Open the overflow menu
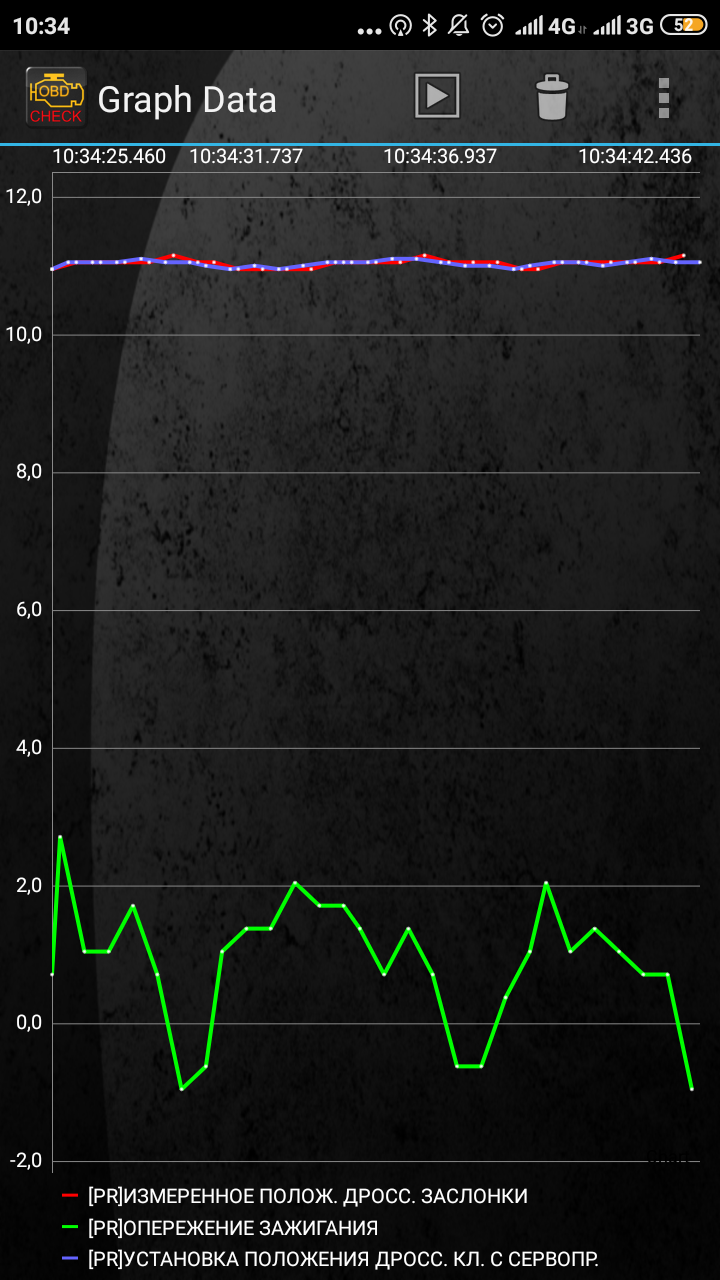Viewport: 720px width, 1280px height. [x=663, y=98]
